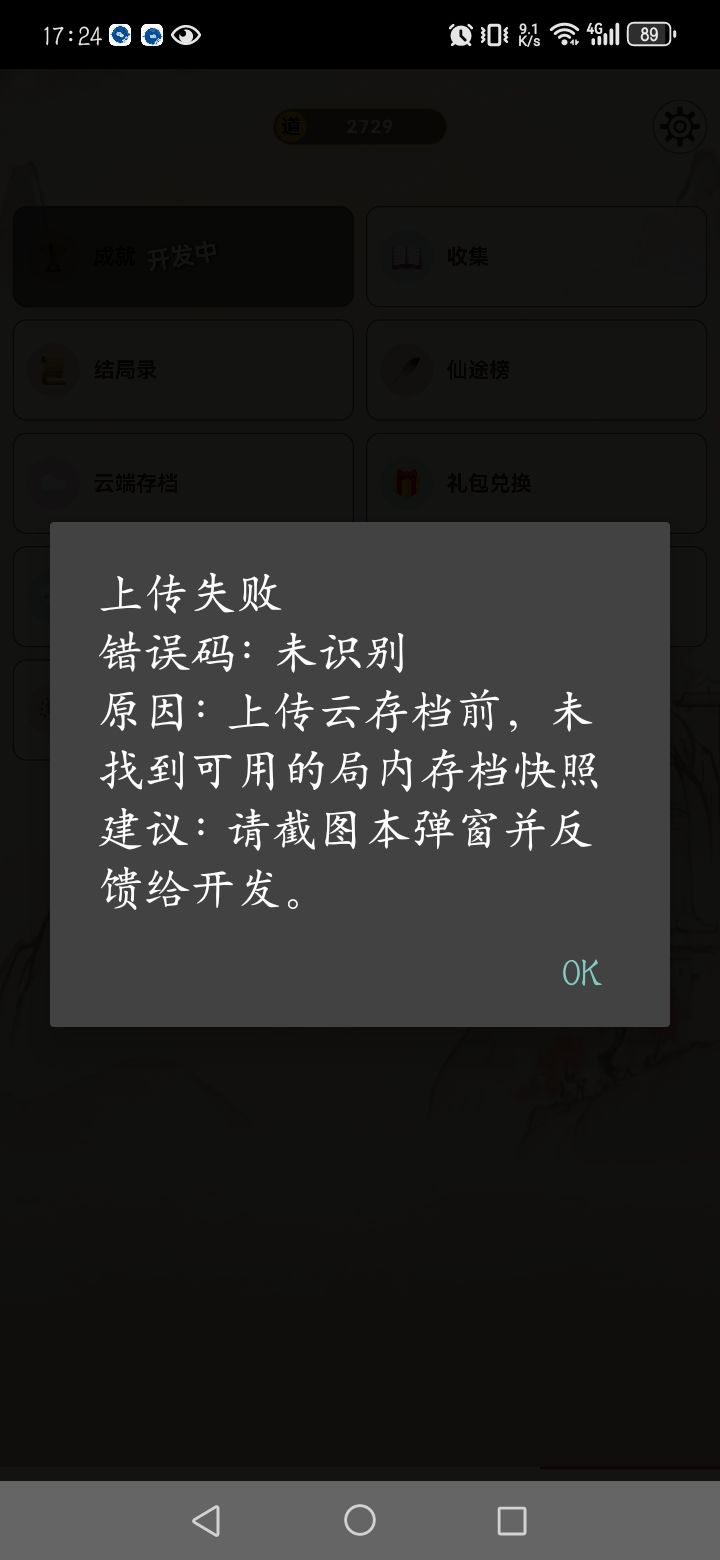Image resolution: width=720 pixels, height=1560 pixels.
Task: Tap the 道 coin icon at top
Action: [x=290, y=126]
